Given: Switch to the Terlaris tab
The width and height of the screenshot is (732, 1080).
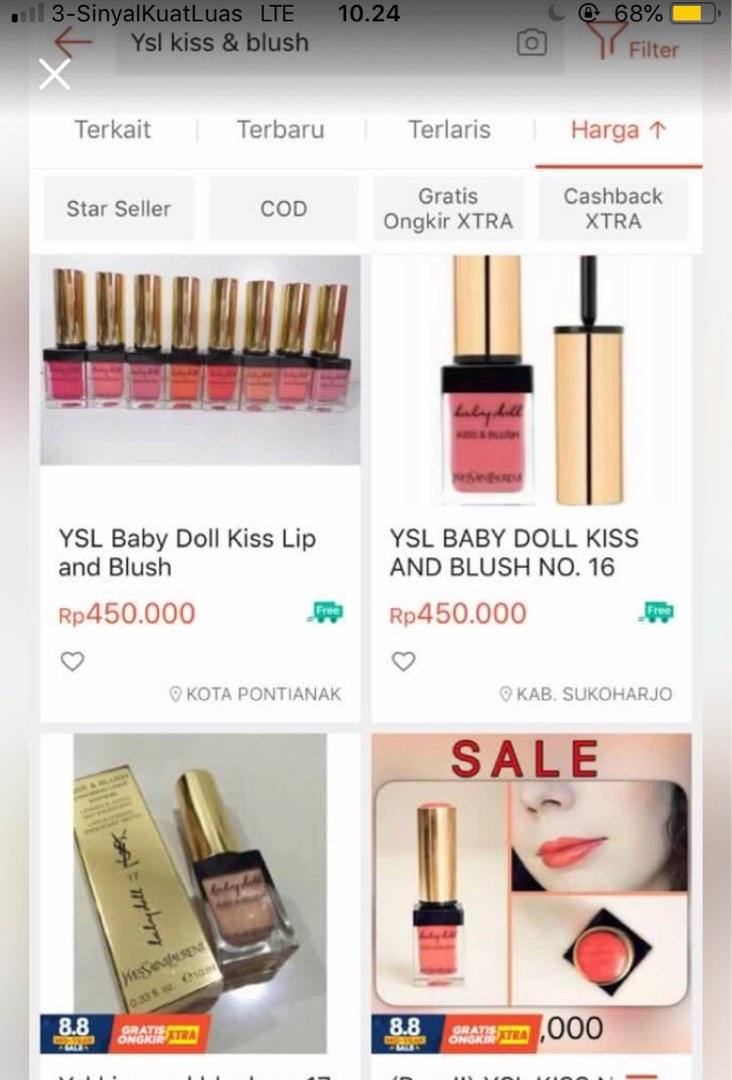Looking at the screenshot, I should [x=449, y=130].
